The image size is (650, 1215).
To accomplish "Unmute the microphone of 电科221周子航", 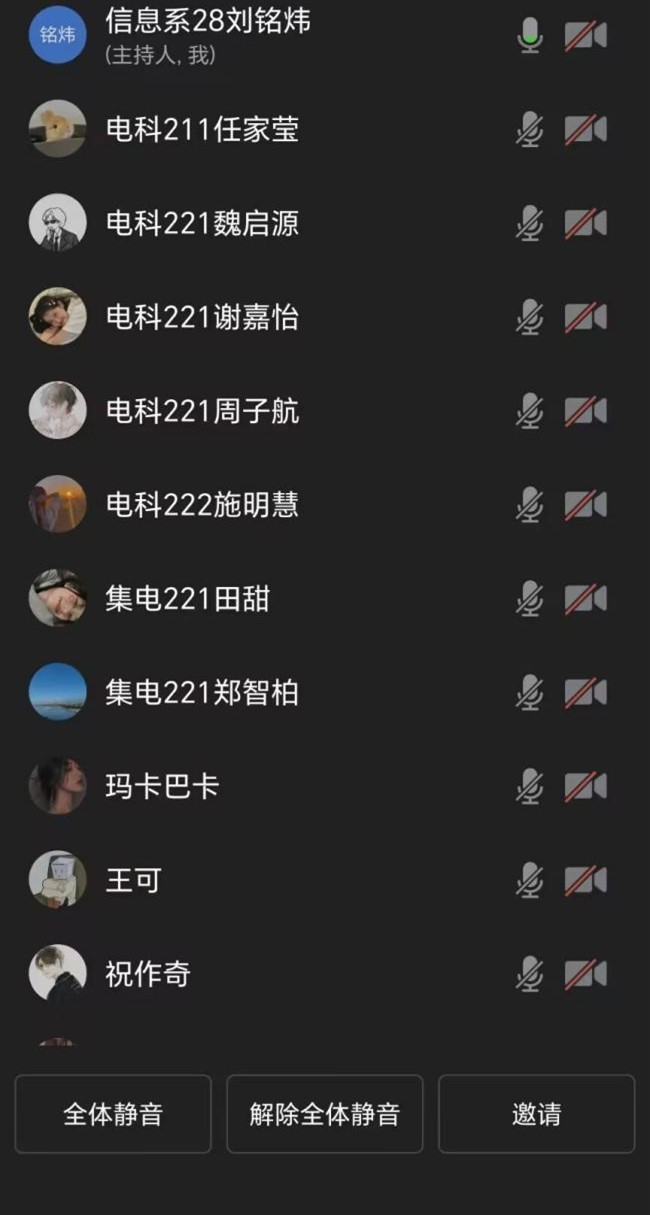I will tap(530, 411).
